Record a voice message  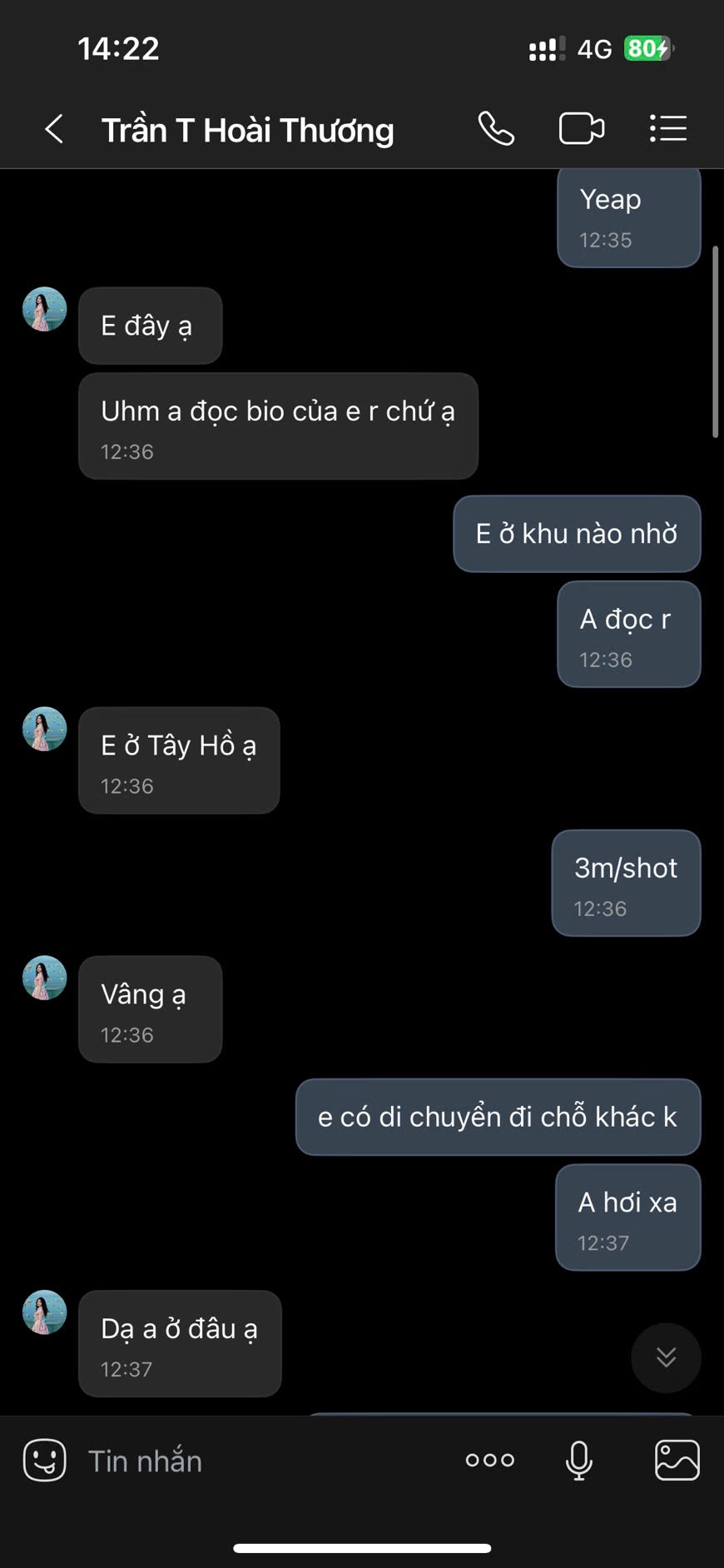pyautogui.click(x=578, y=1460)
